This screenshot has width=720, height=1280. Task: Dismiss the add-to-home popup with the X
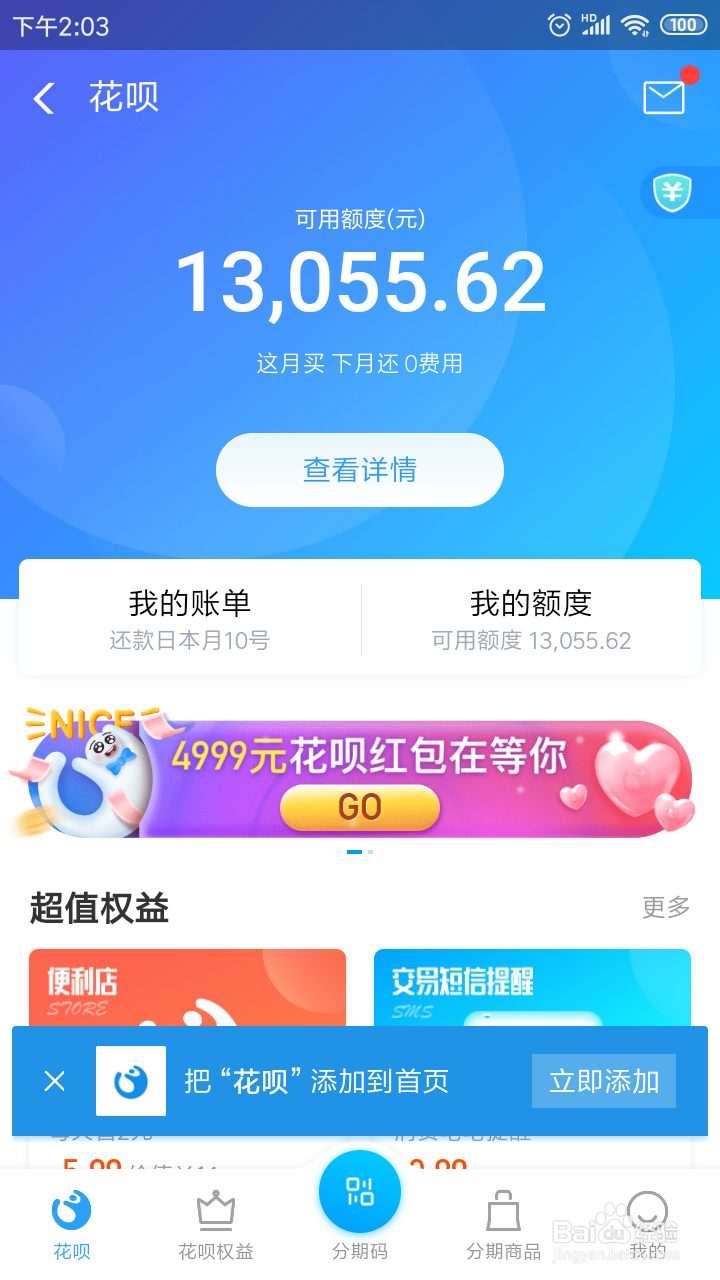pos(55,1081)
